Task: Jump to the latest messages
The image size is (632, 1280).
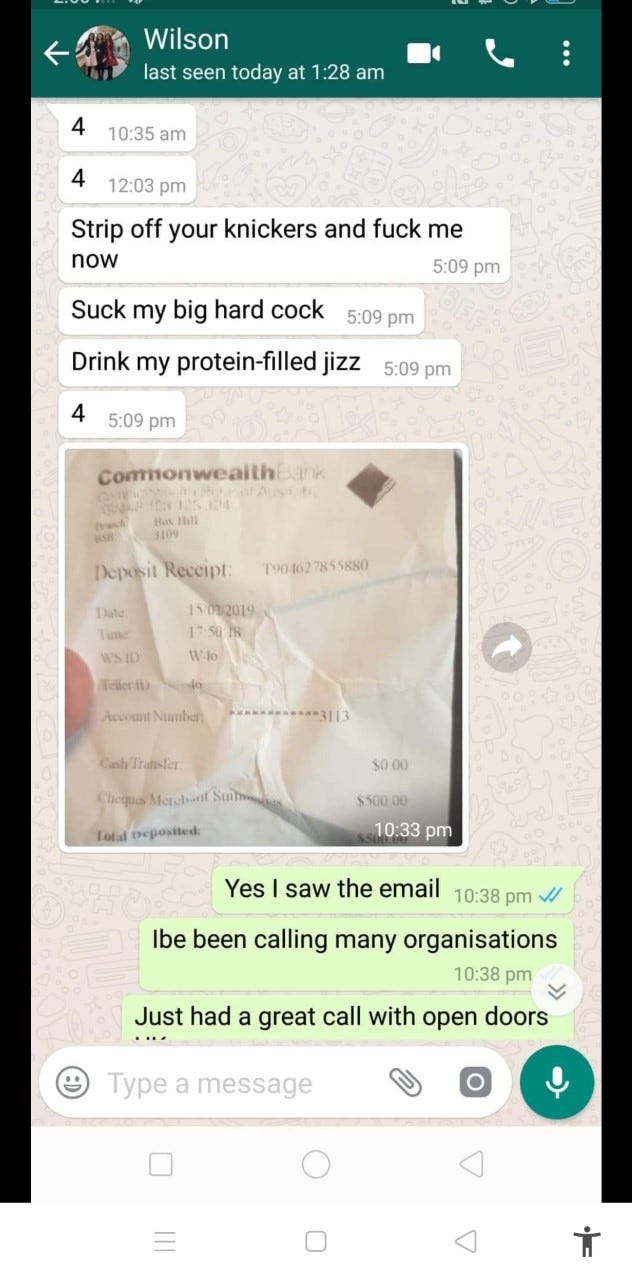Action: click(x=557, y=991)
